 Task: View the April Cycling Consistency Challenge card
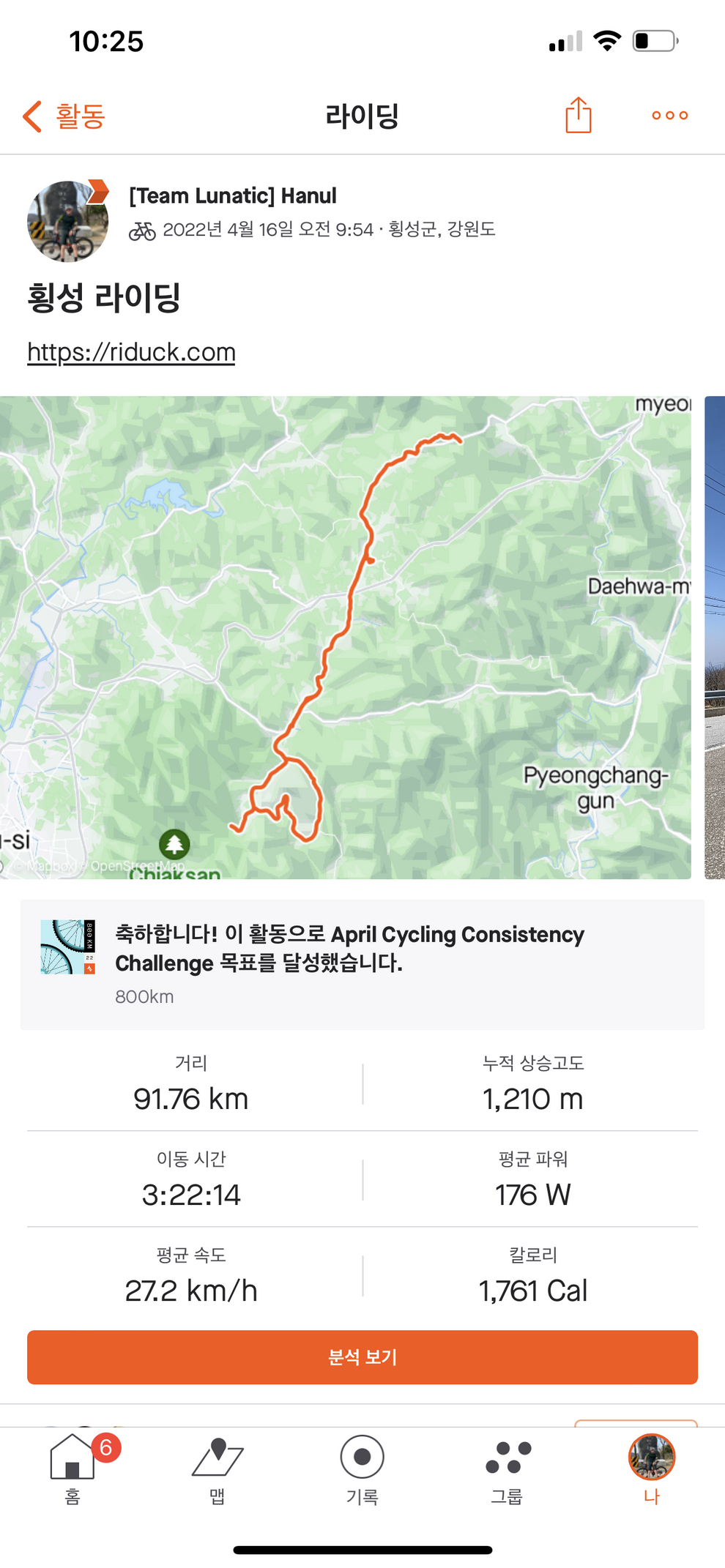pyautogui.click(x=362, y=963)
